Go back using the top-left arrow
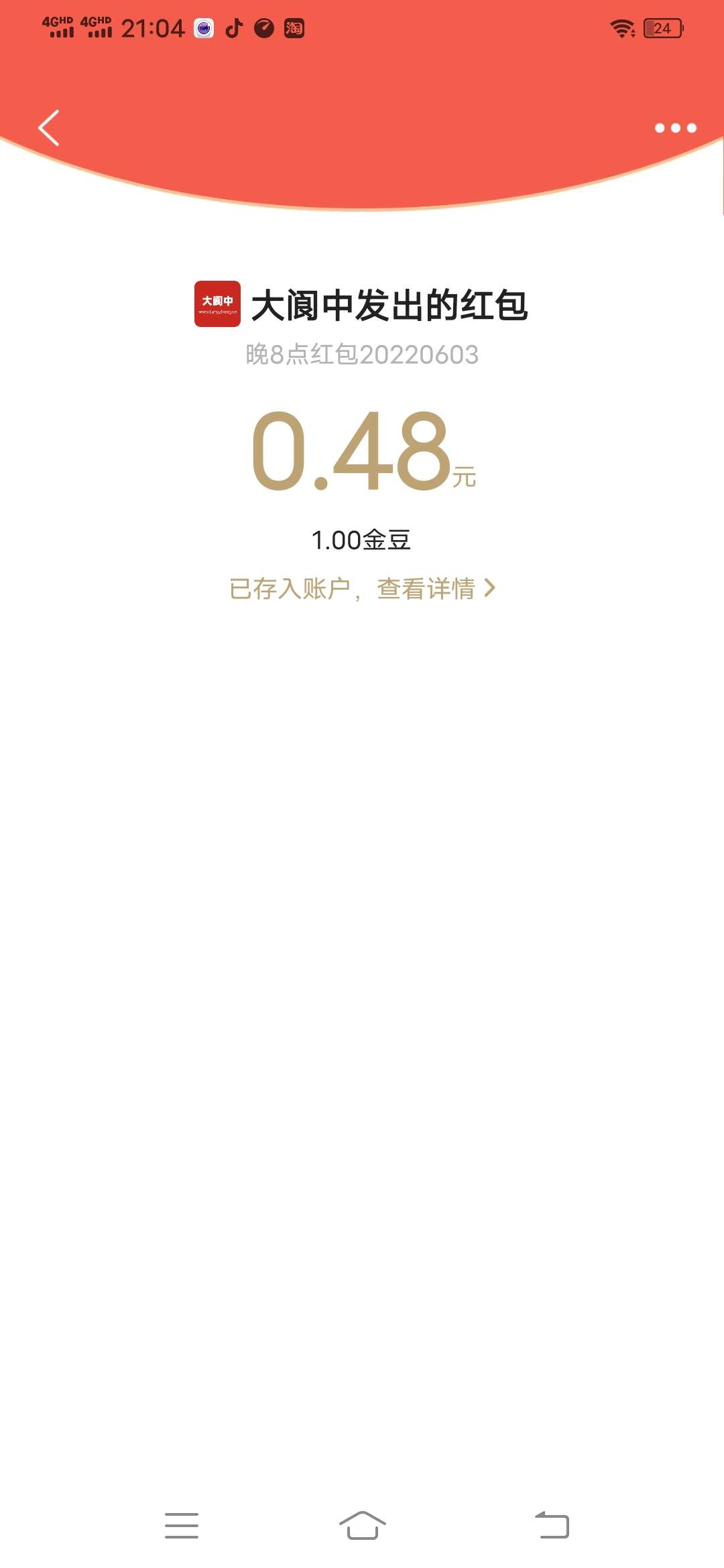Screen dimensions: 724x1568 [x=49, y=127]
